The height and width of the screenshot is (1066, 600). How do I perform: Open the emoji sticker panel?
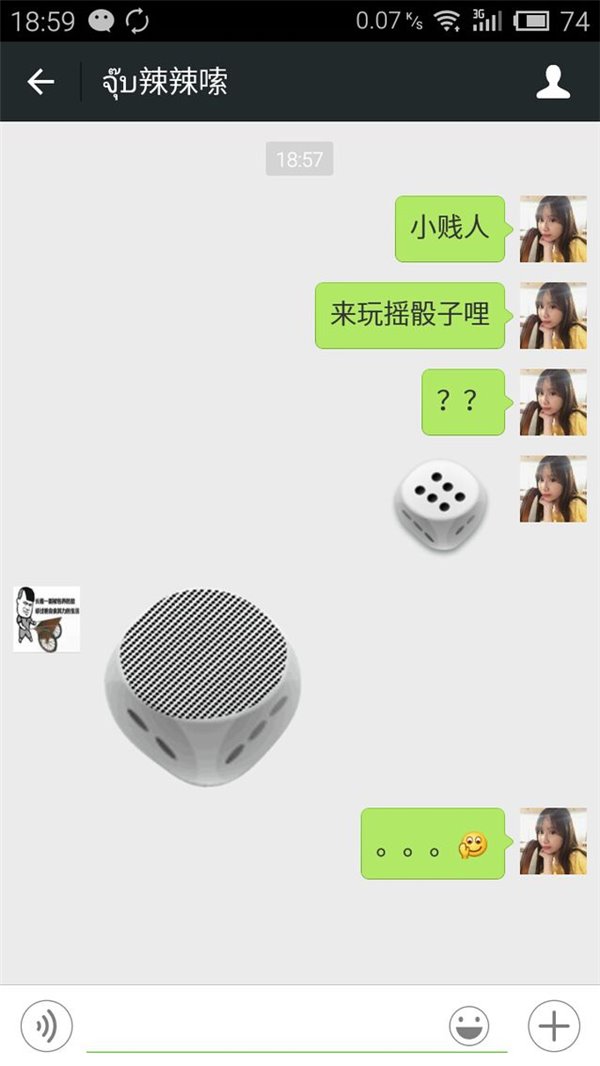[x=469, y=1025]
